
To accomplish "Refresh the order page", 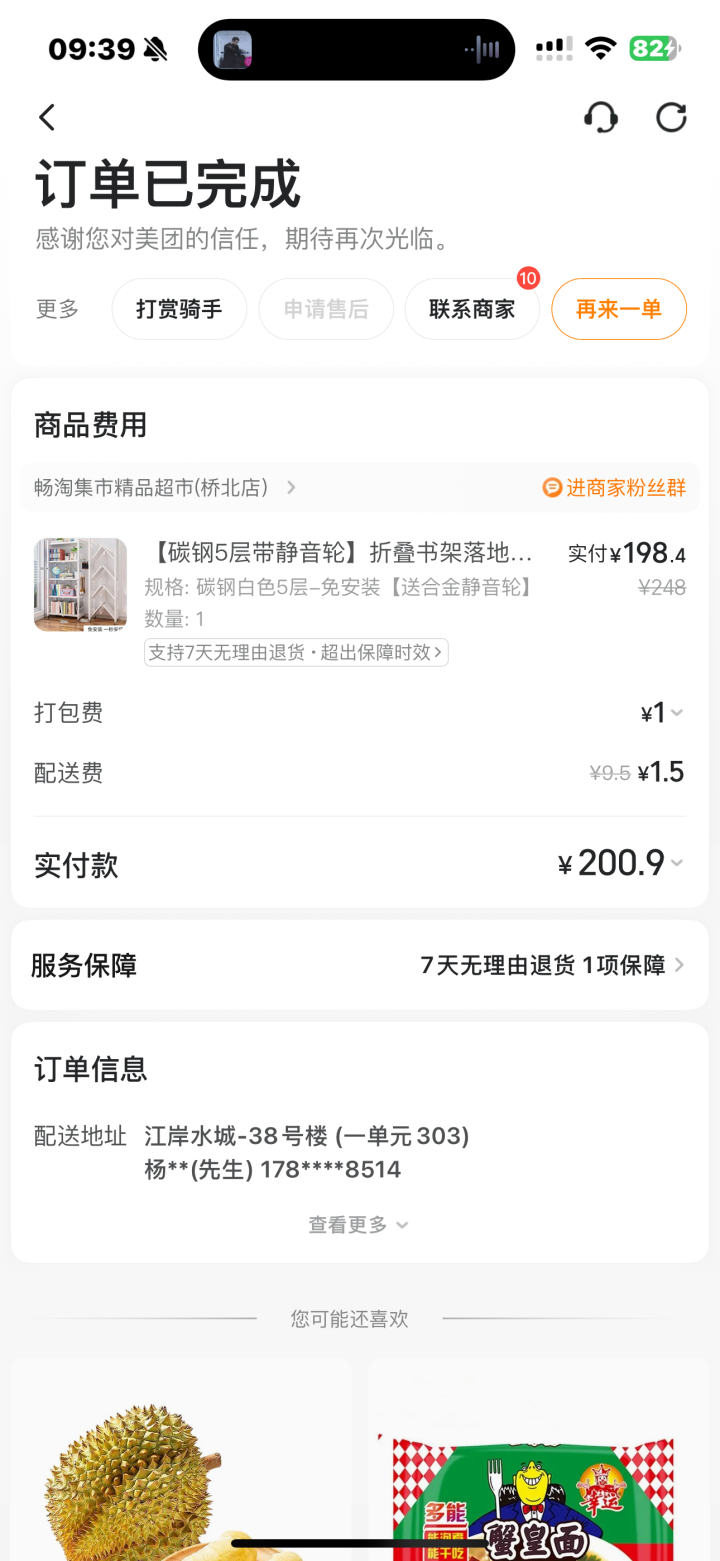I will (671, 118).
